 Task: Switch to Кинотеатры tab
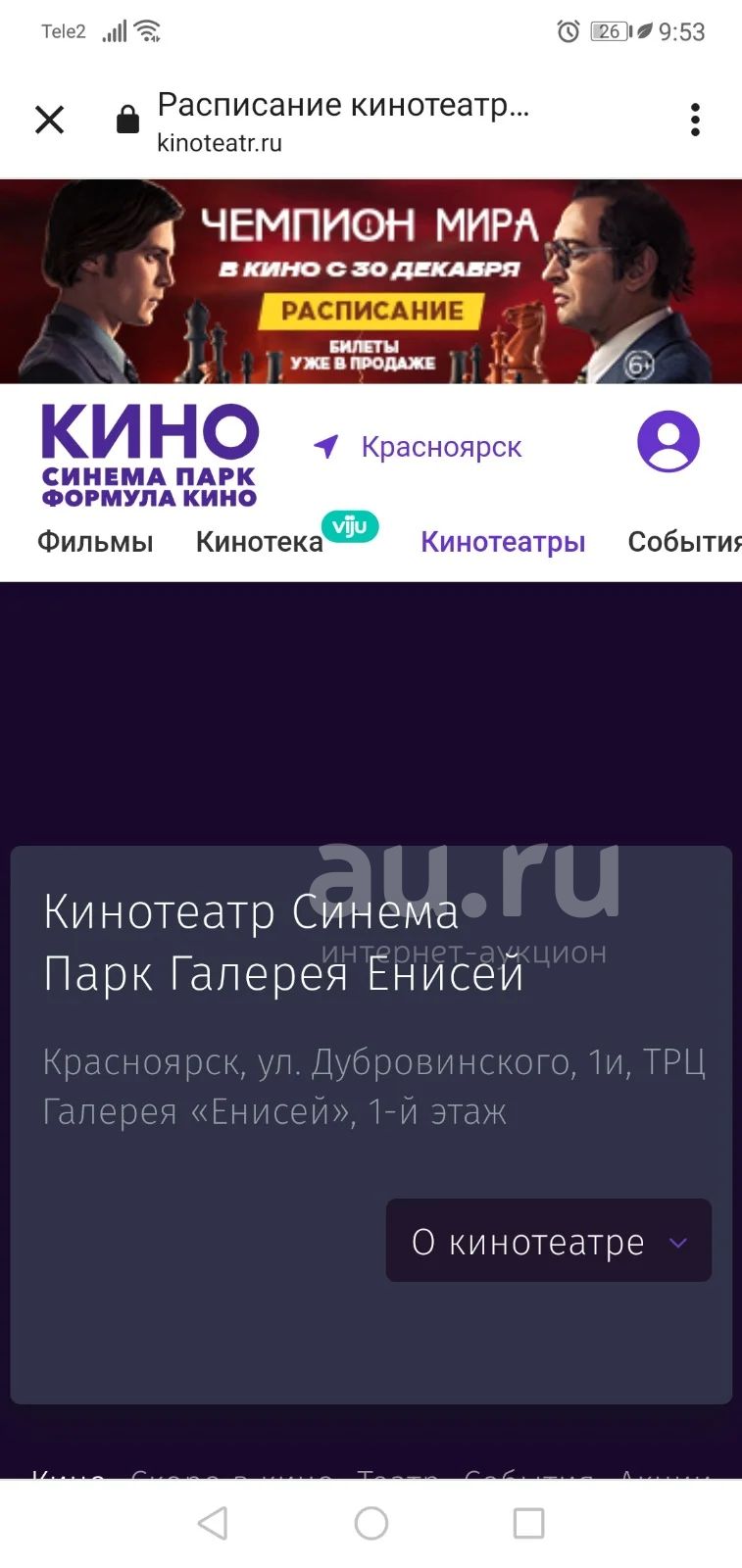tap(503, 542)
